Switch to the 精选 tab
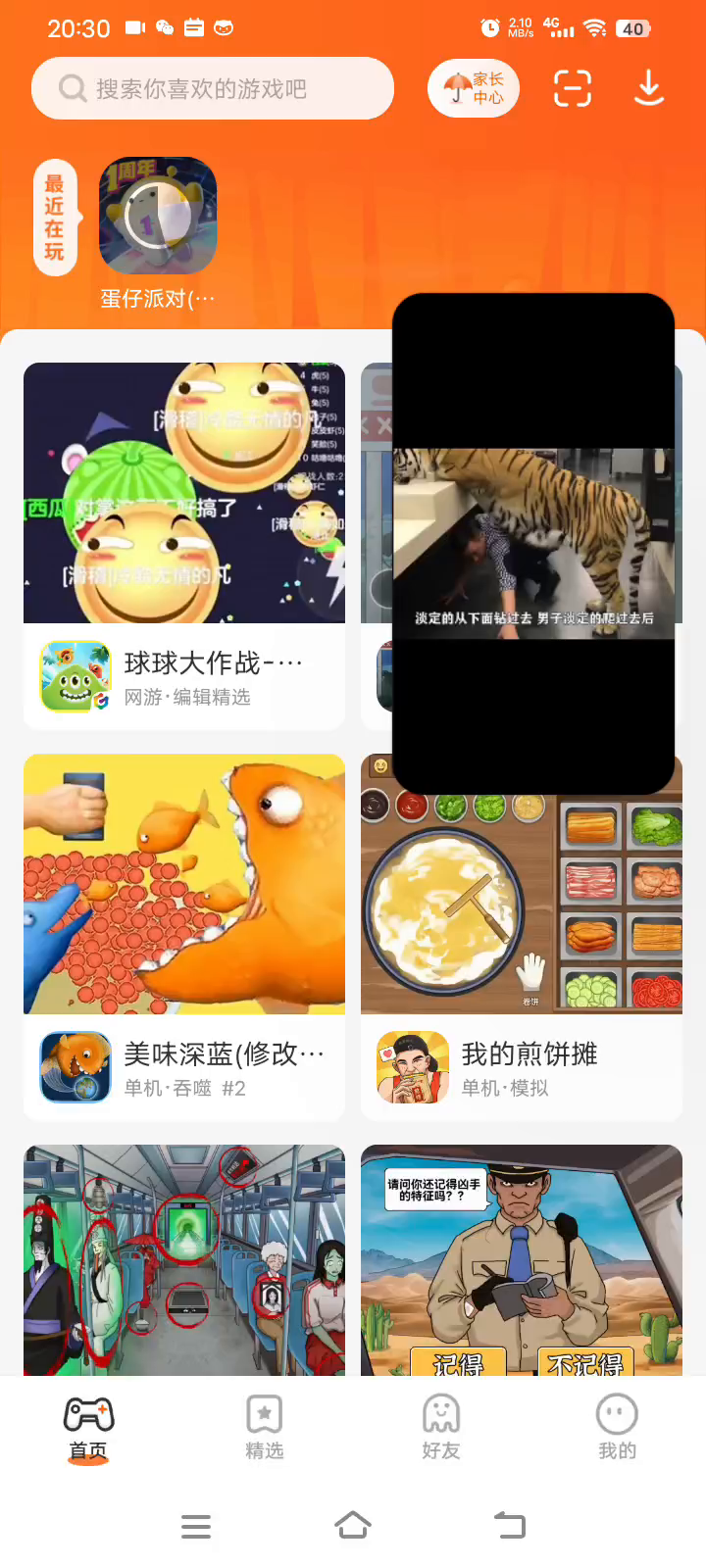706x1568 pixels. tap(265, 1428)
